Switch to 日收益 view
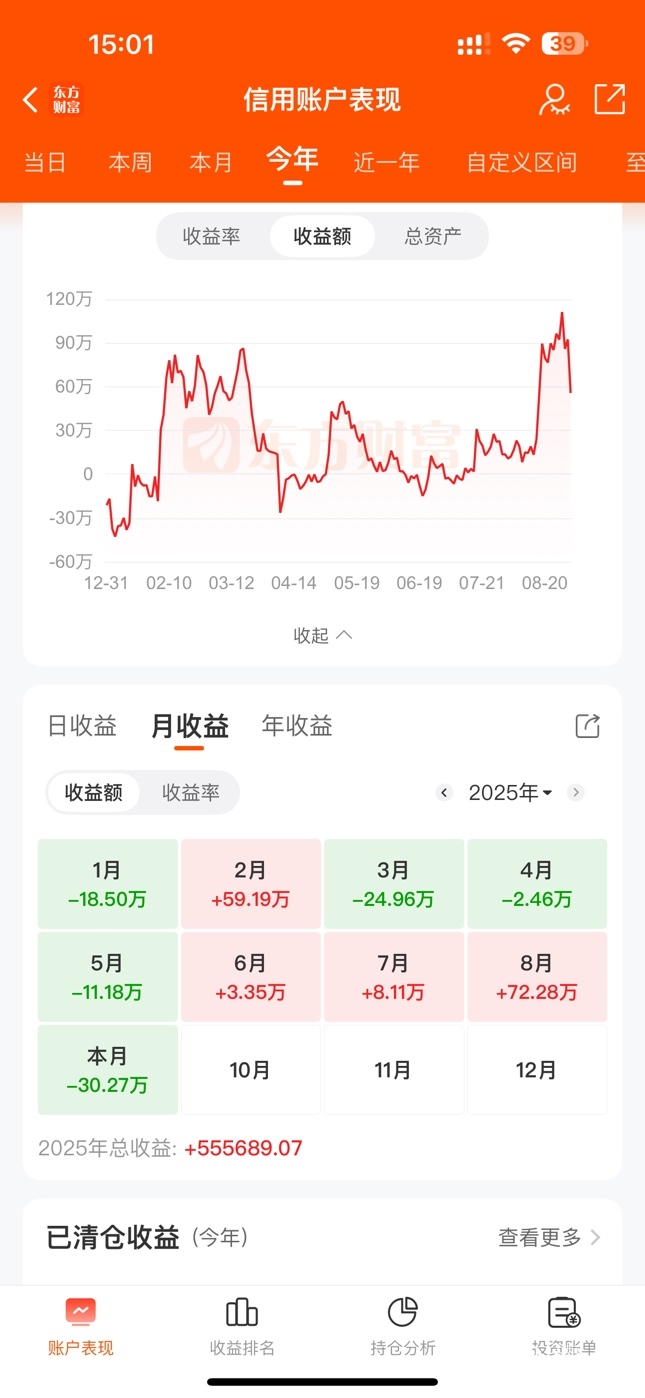Image resolution: width=645 pixels, height=1398 pixels. coord(82,726)
